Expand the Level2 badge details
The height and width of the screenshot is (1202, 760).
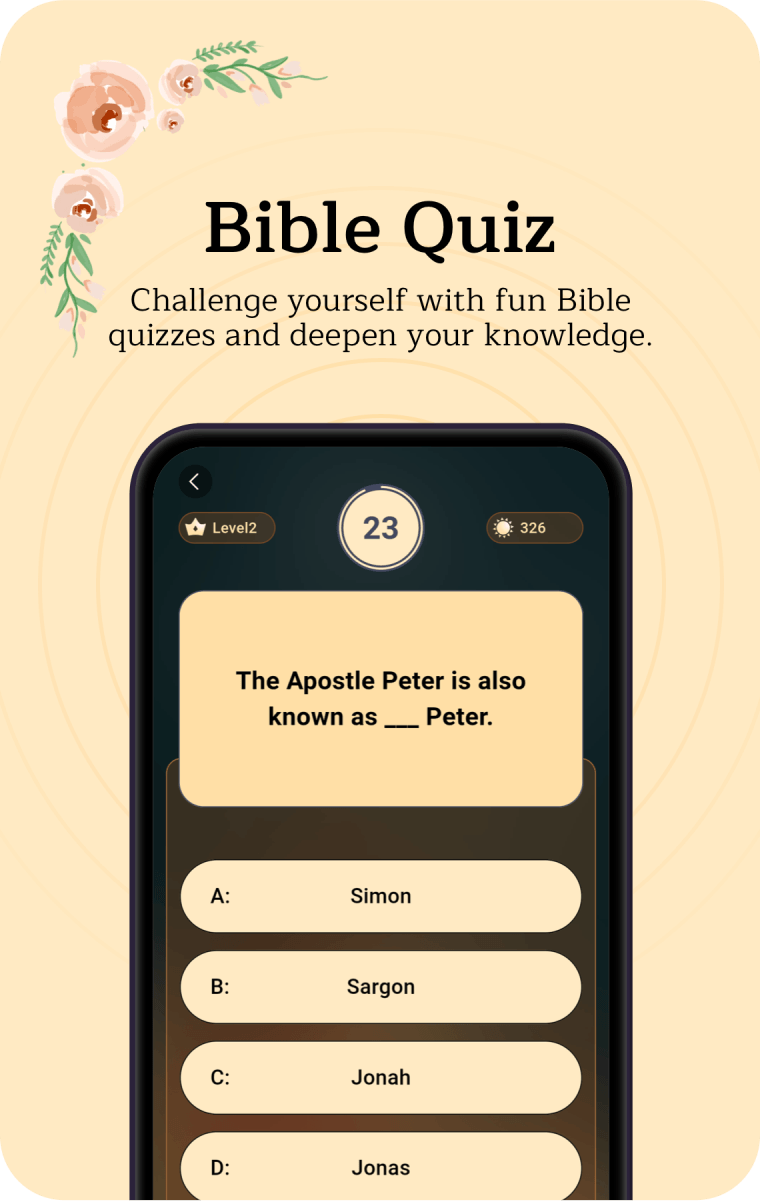tap(226, 528)
